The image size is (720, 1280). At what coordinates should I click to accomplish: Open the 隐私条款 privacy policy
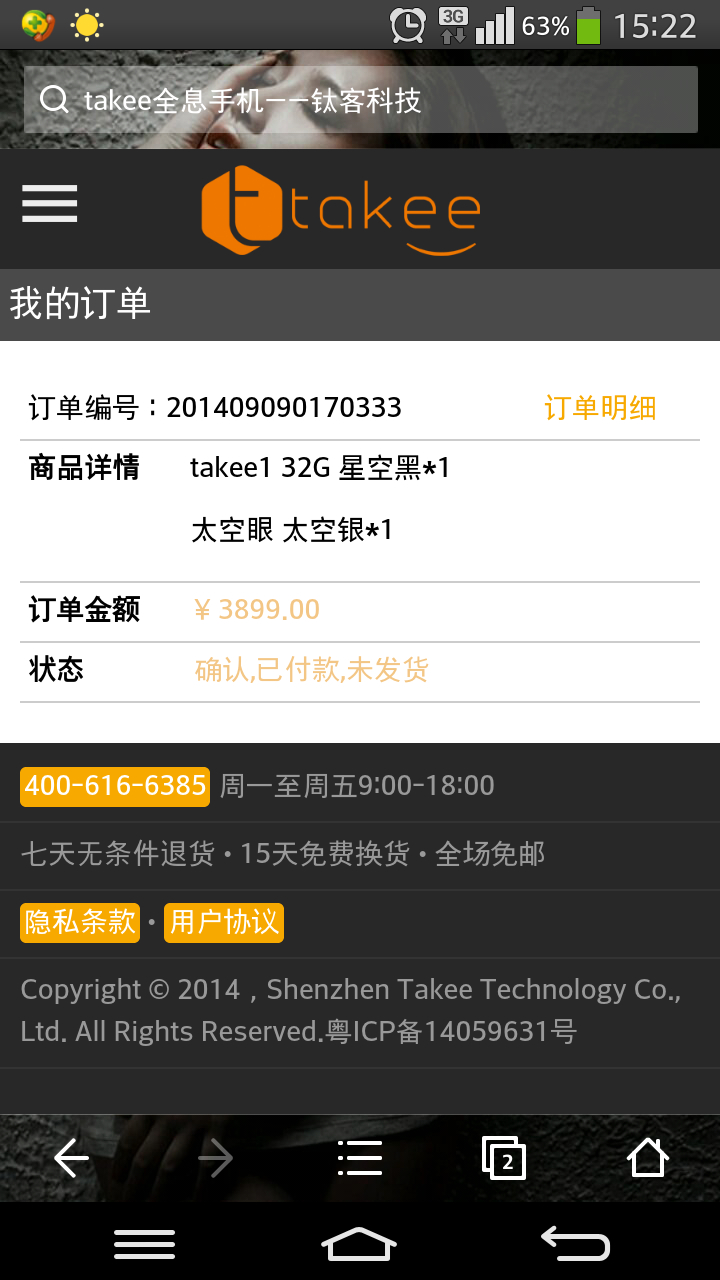coord(80,922)
